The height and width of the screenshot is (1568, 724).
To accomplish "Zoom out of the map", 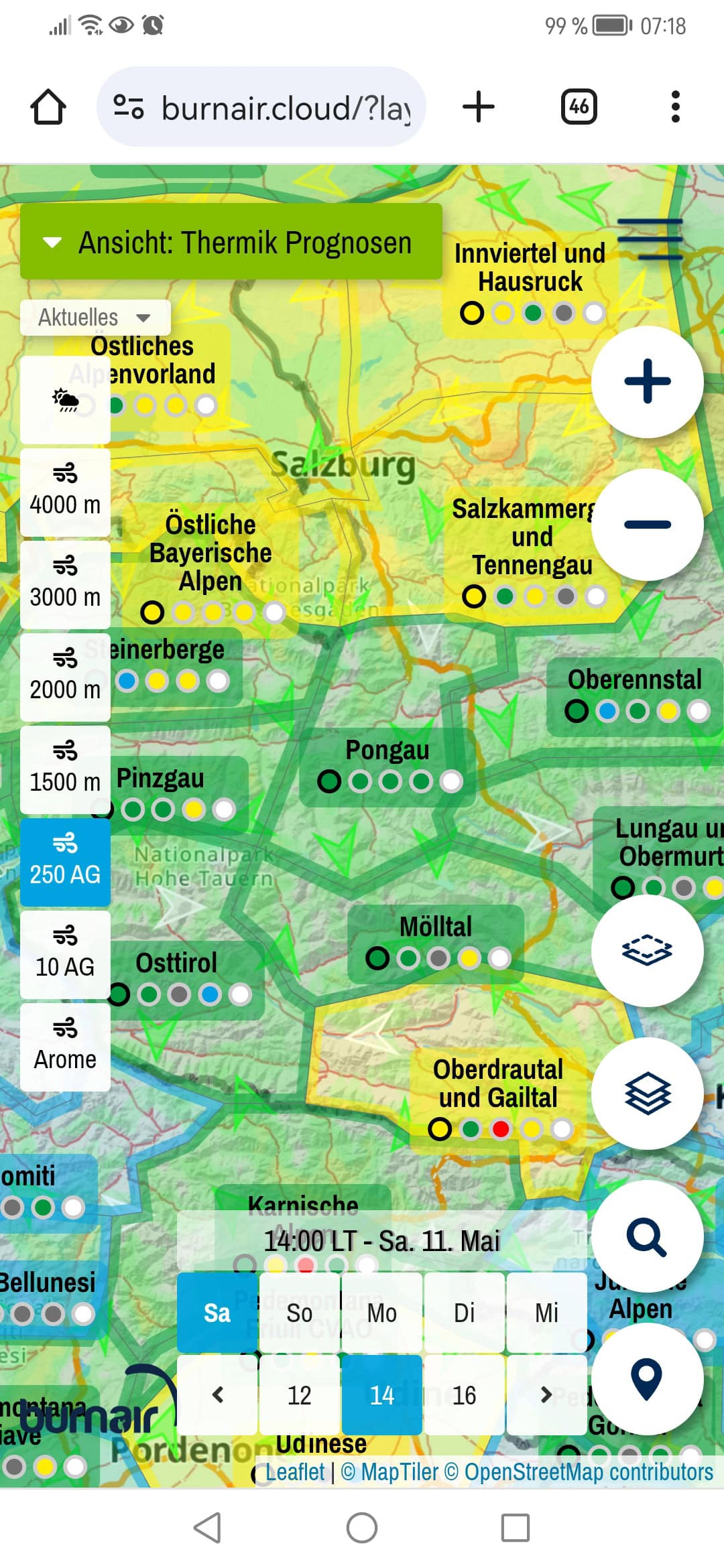I will coord(647,524).
